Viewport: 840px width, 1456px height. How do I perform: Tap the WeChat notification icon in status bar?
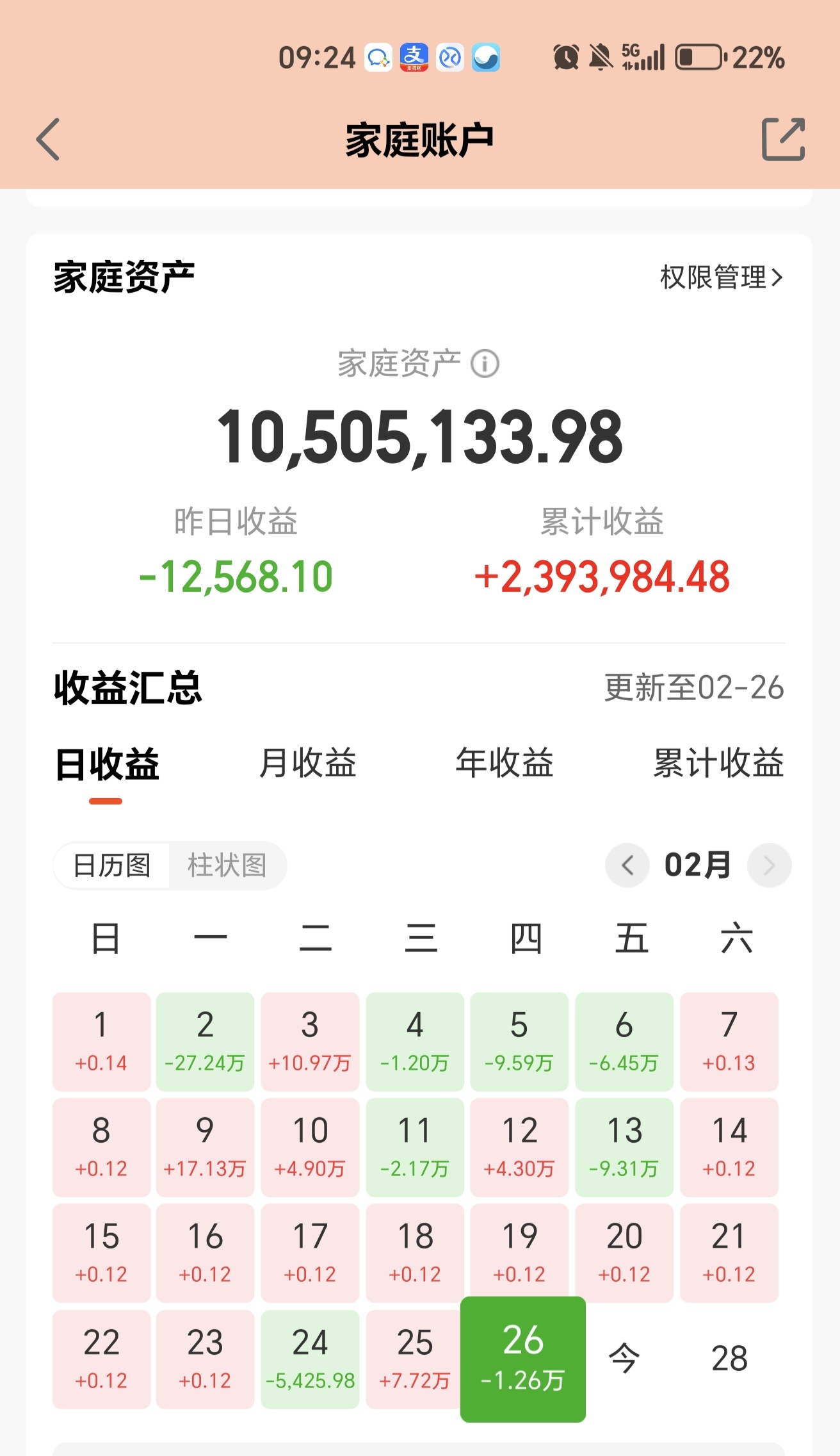tap(378, 58)
